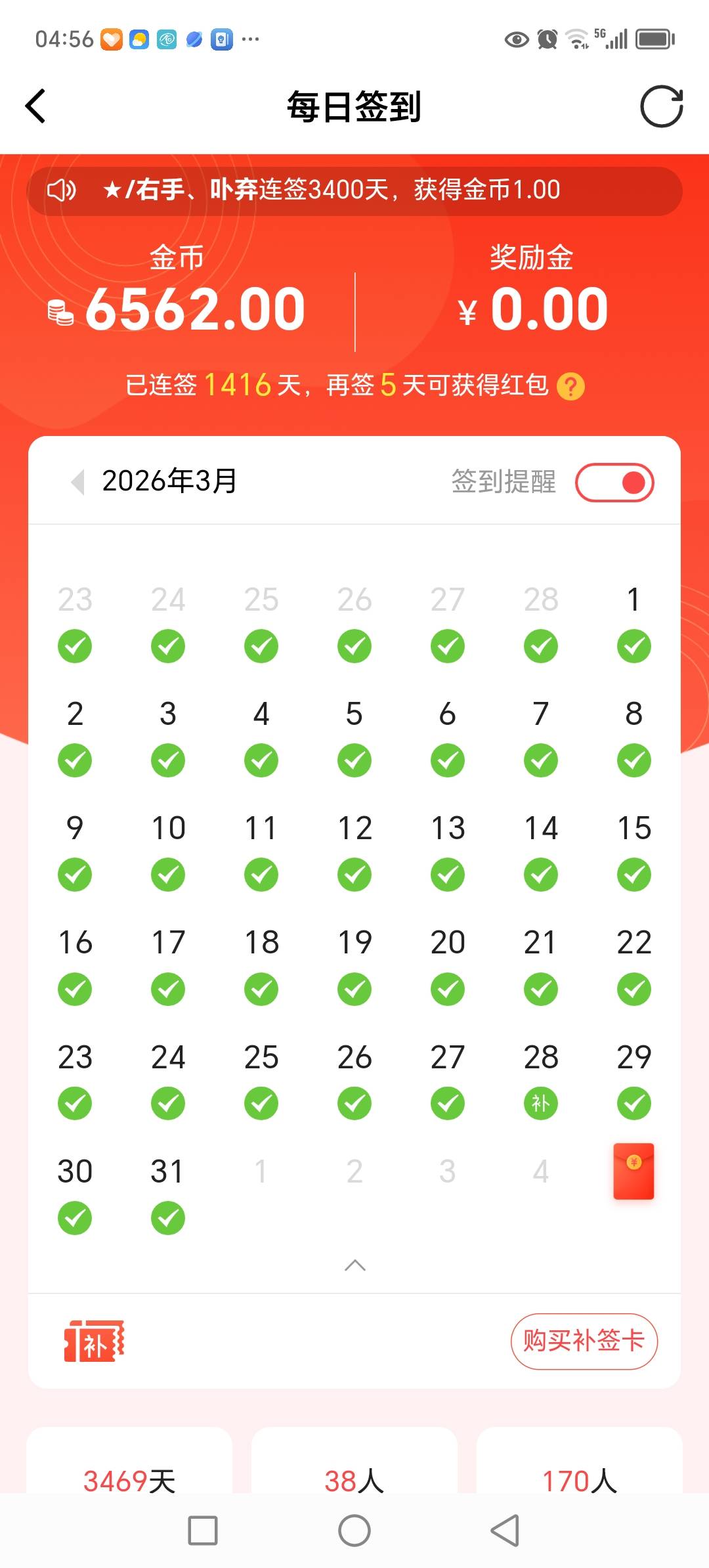Image resolution: width=709 pixels, height=1568 pixels.
Task: Toggle the 签到提醒 reminder switch
Action: pyautogui.click(x=614, y=483)
